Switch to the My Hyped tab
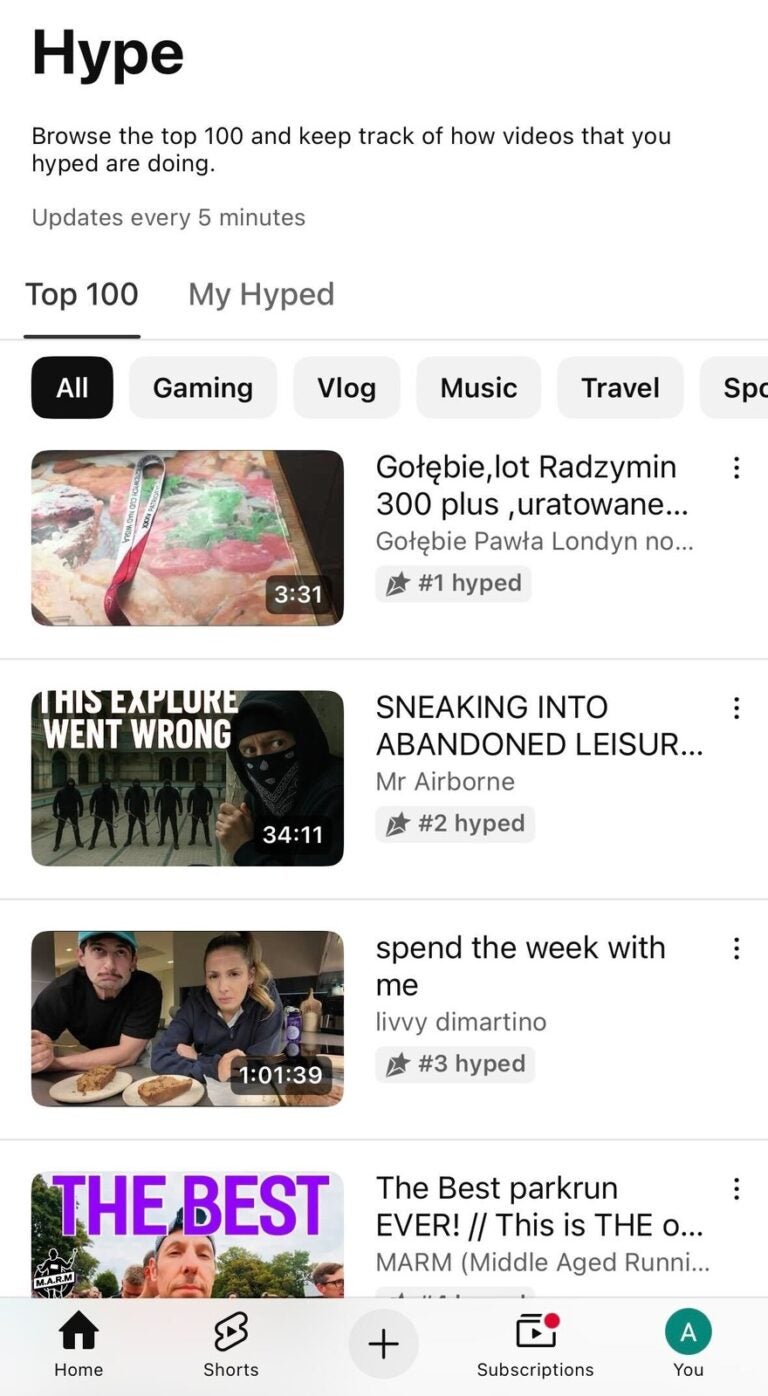 pyautogui.click(x=260, y=294)
